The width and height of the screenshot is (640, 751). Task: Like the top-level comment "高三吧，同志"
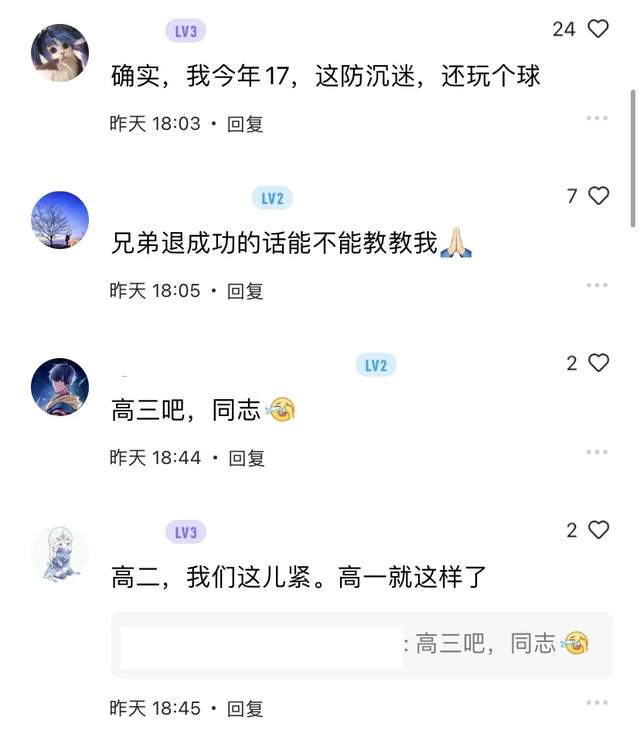click(597, 363)
